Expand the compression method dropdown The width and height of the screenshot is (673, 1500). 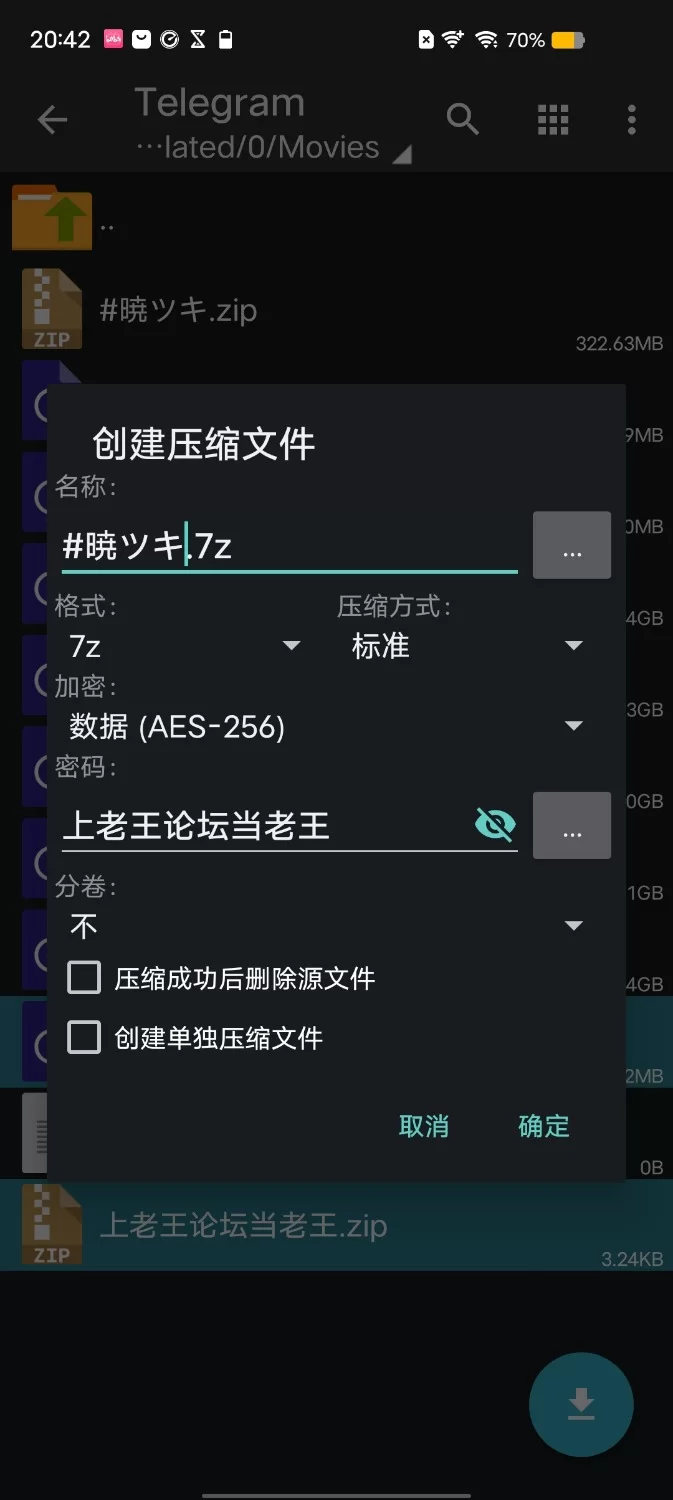pos(466,646)
